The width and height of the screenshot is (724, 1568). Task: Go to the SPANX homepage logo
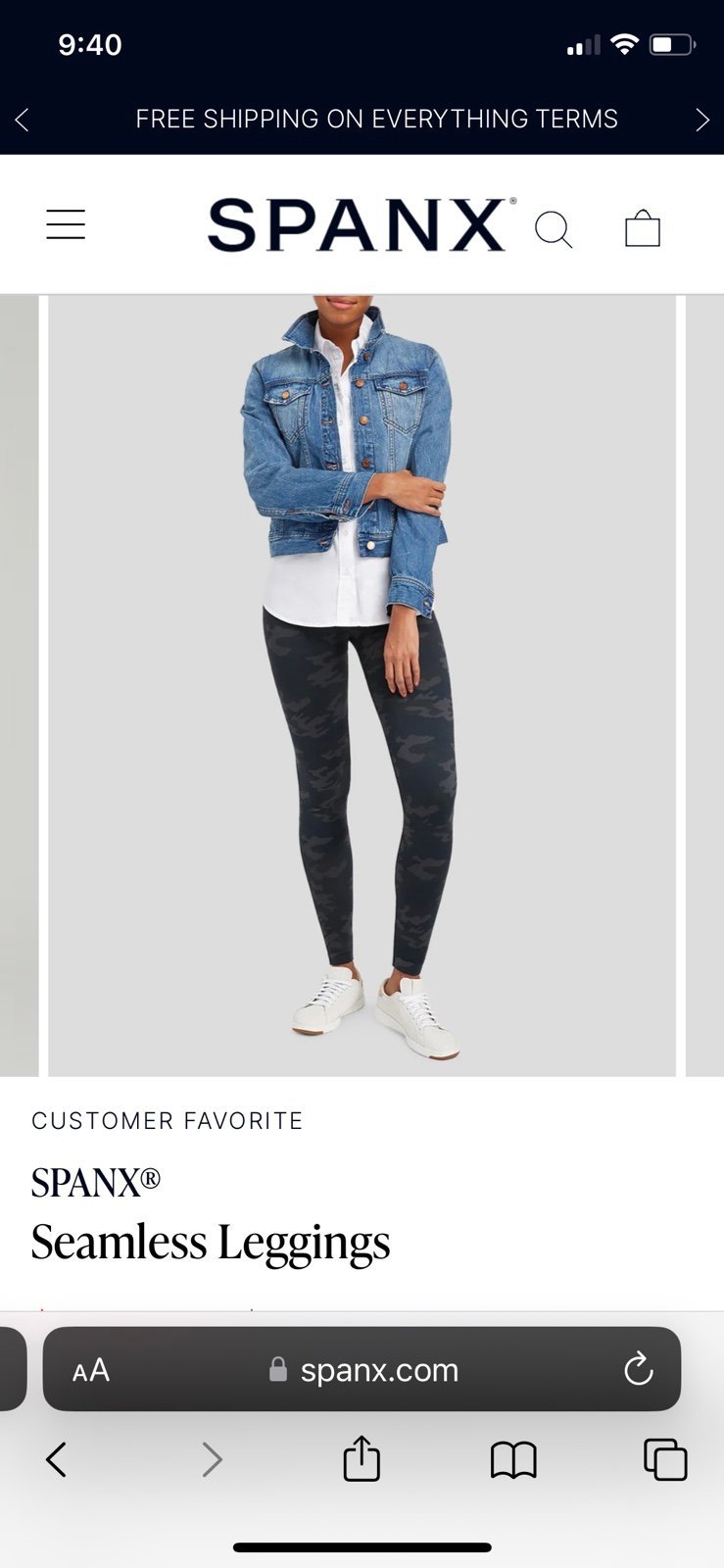tap(358, 225)
